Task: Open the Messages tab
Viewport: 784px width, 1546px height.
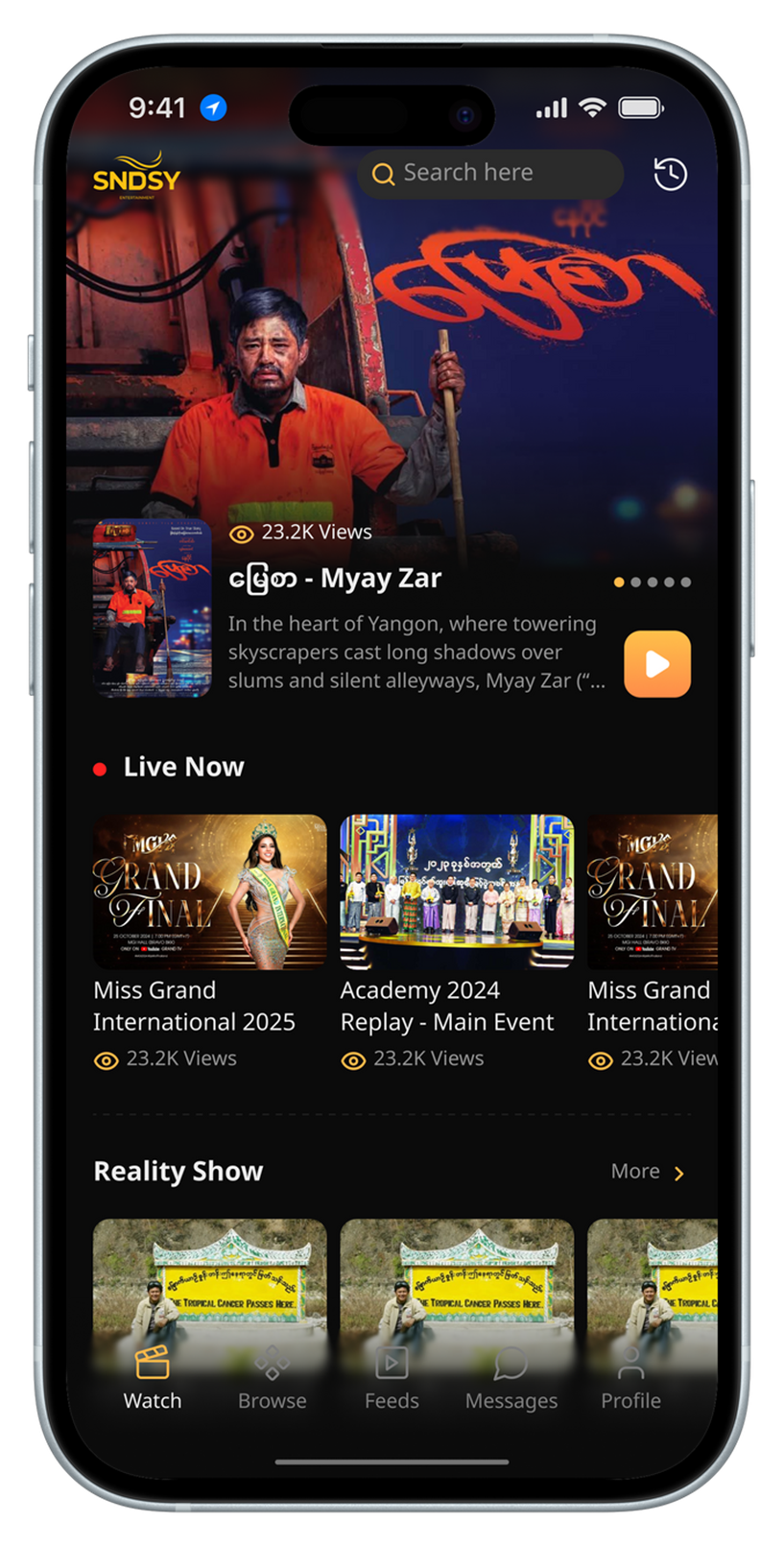Action: [511, 1363]
